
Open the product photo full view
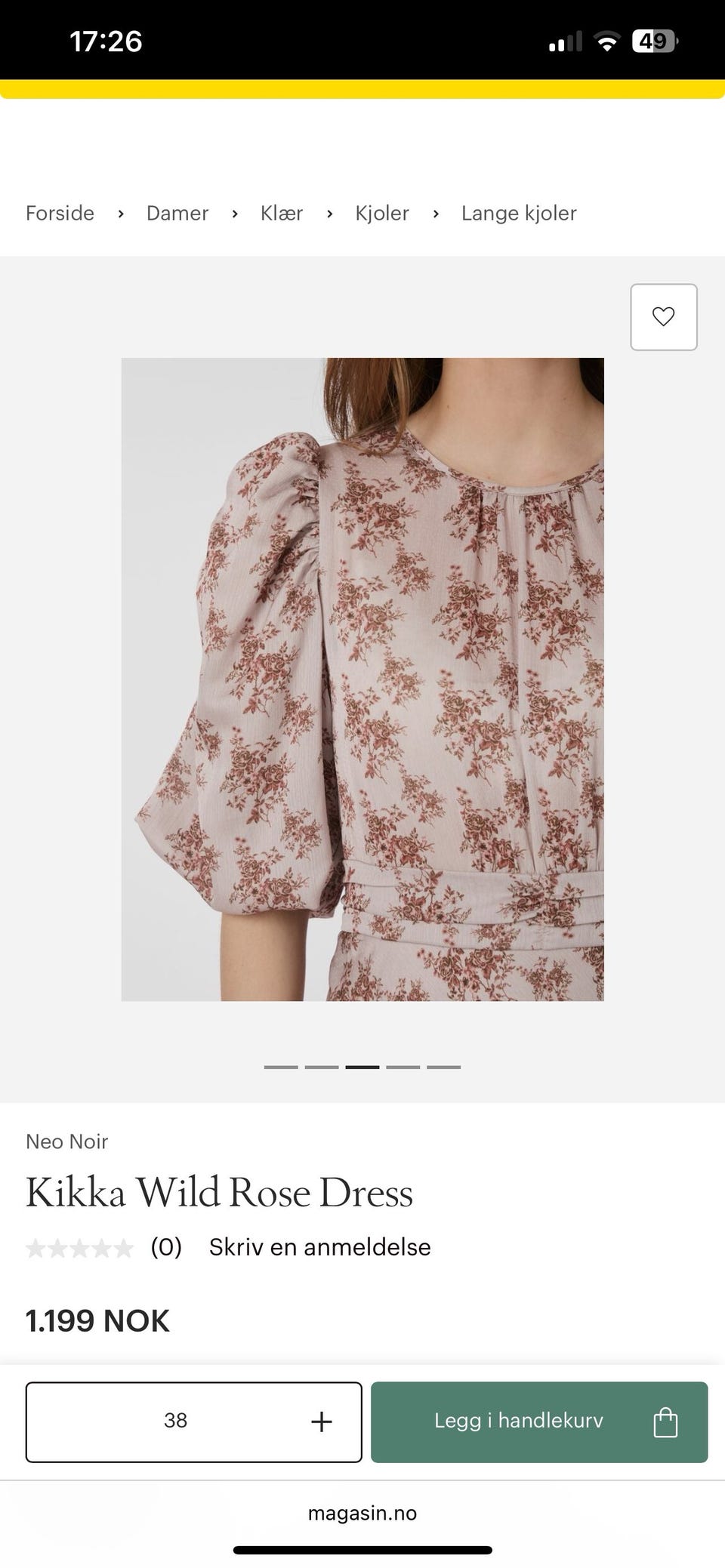362,679
